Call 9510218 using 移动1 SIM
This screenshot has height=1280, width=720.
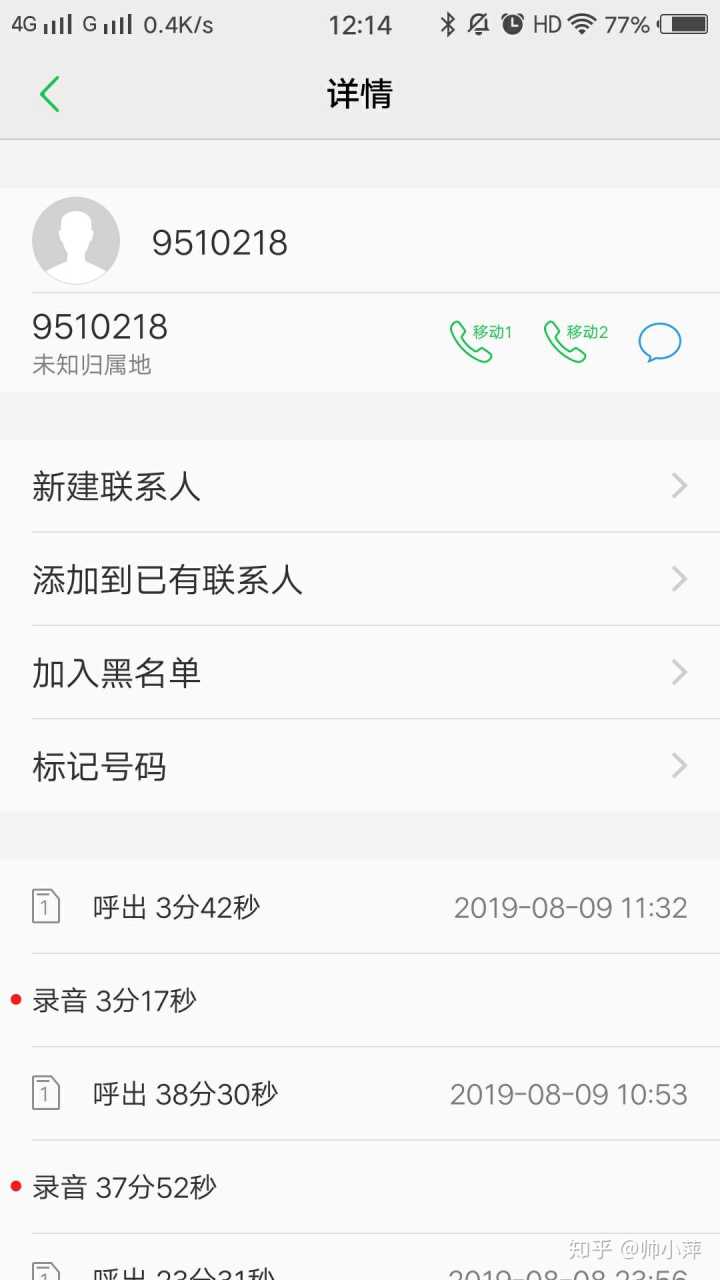click(480, 341)
